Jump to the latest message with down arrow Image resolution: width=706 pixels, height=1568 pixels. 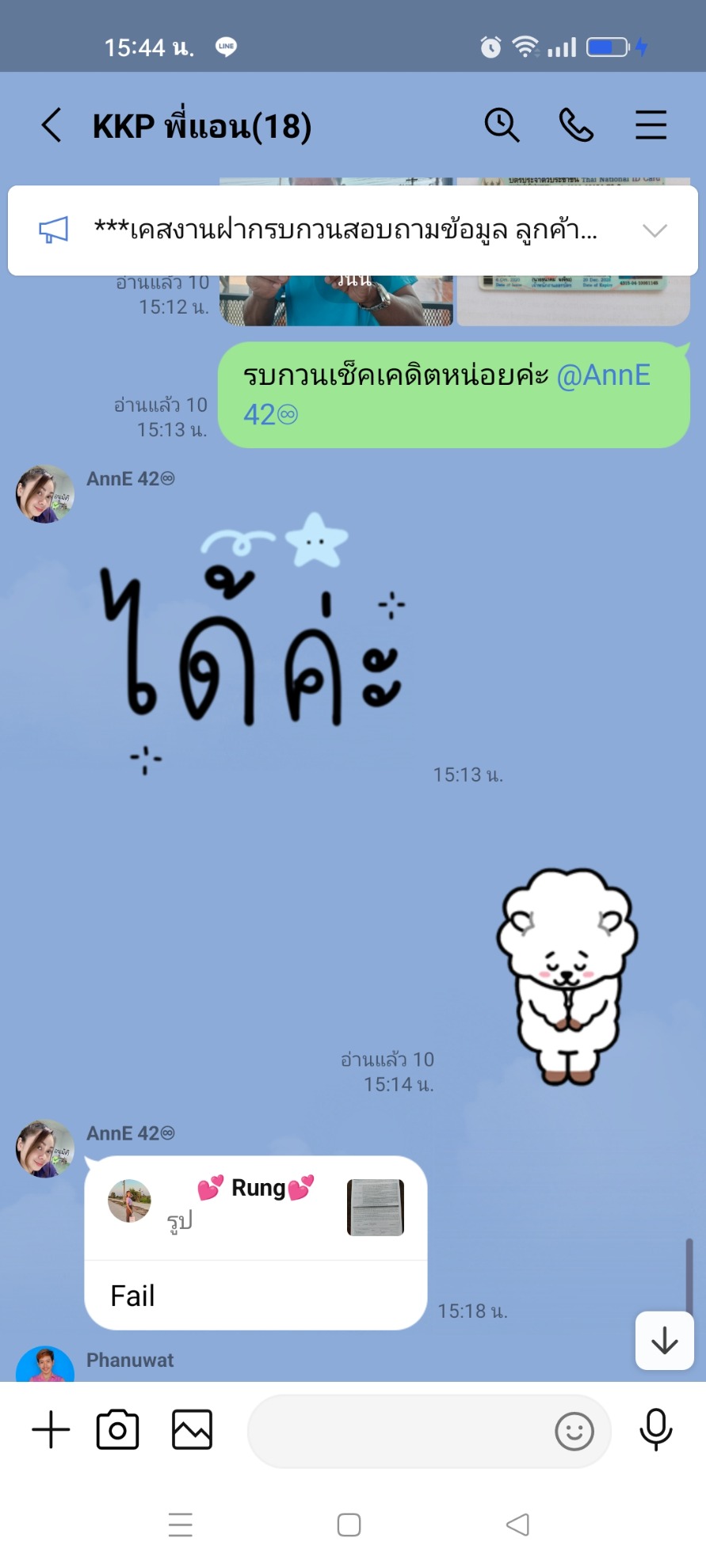click(664, 1340)
